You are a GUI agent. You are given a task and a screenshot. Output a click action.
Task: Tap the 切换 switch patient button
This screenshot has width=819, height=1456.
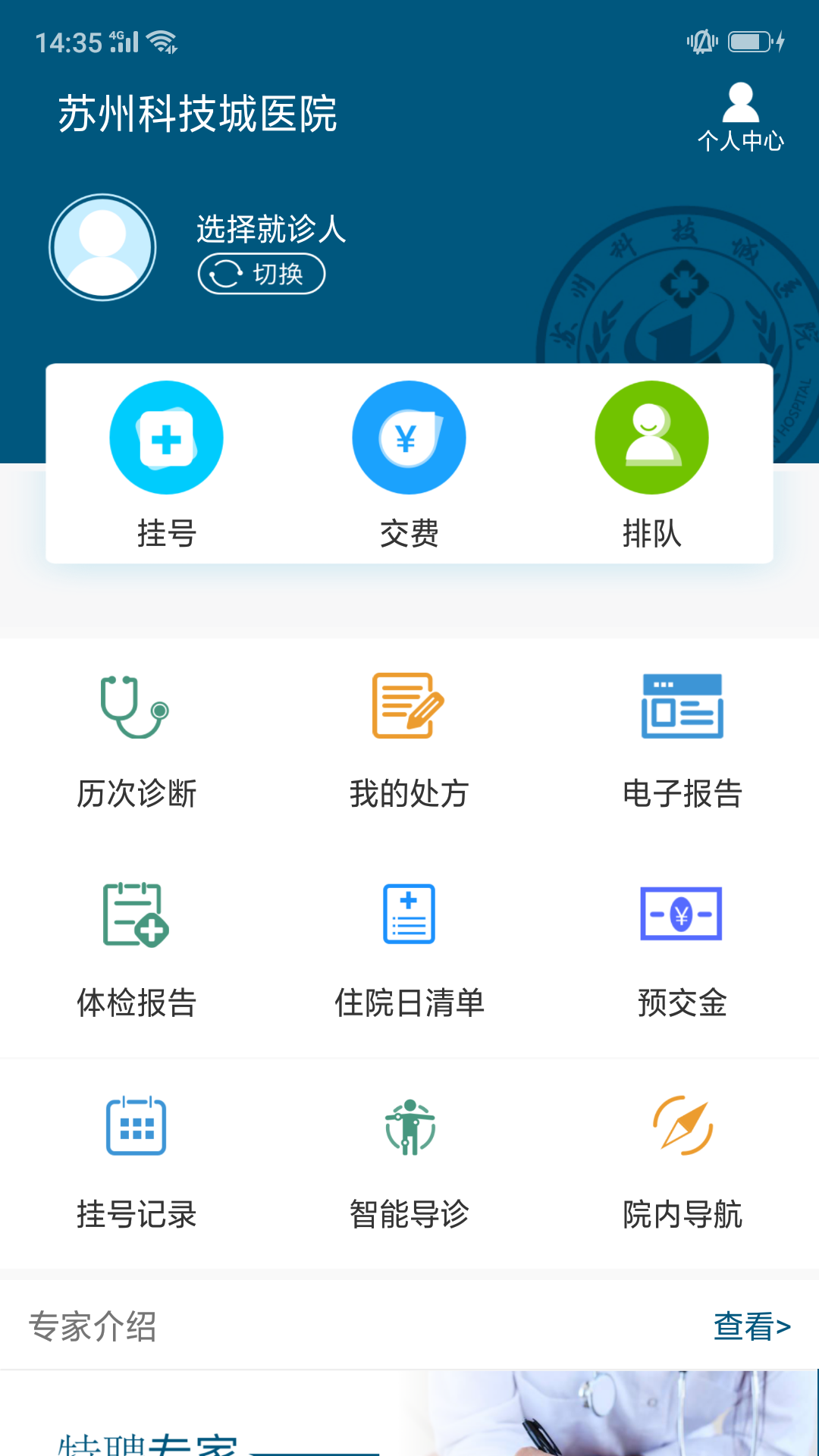point(262,274)
